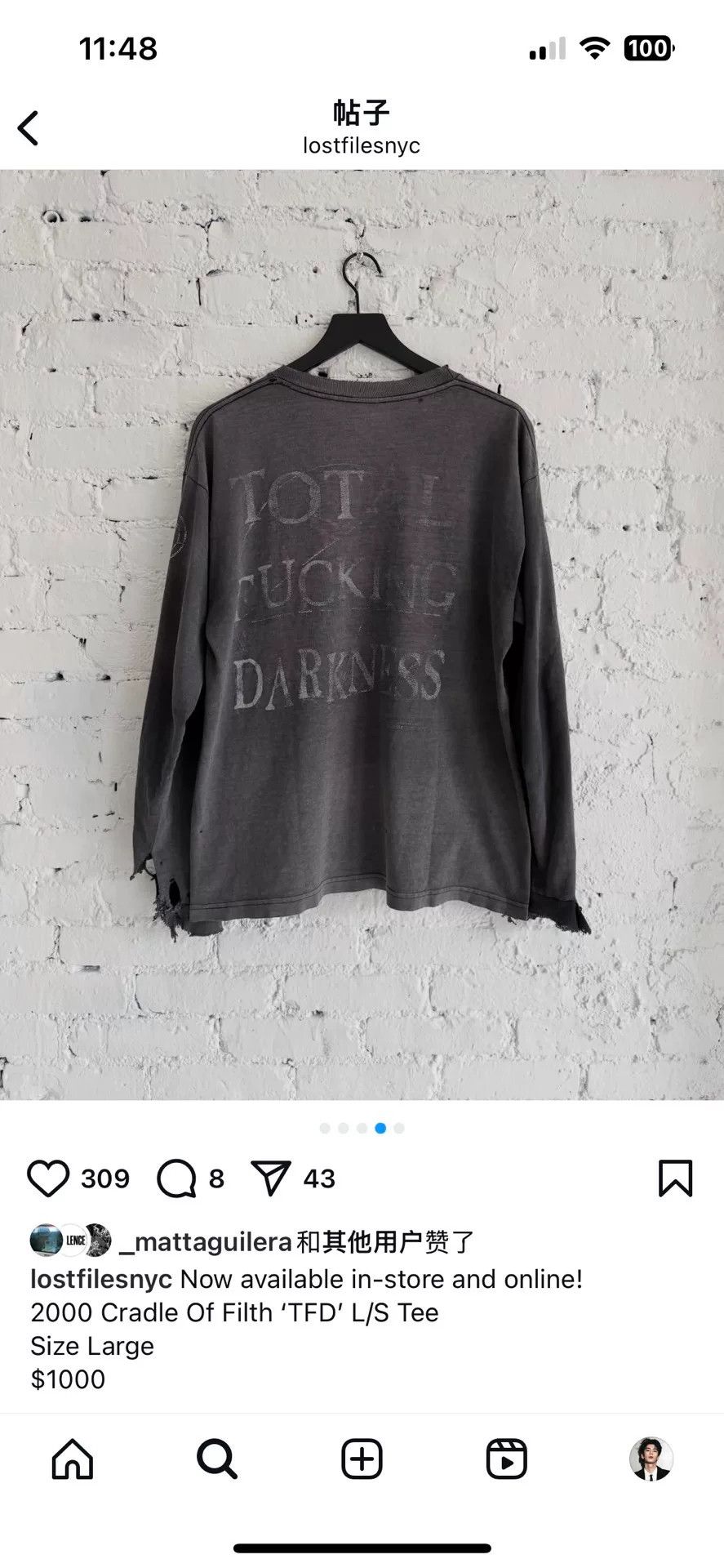
Task: Open _mattaguilera's profile from the likes line
Action: tap(205, 1242)
